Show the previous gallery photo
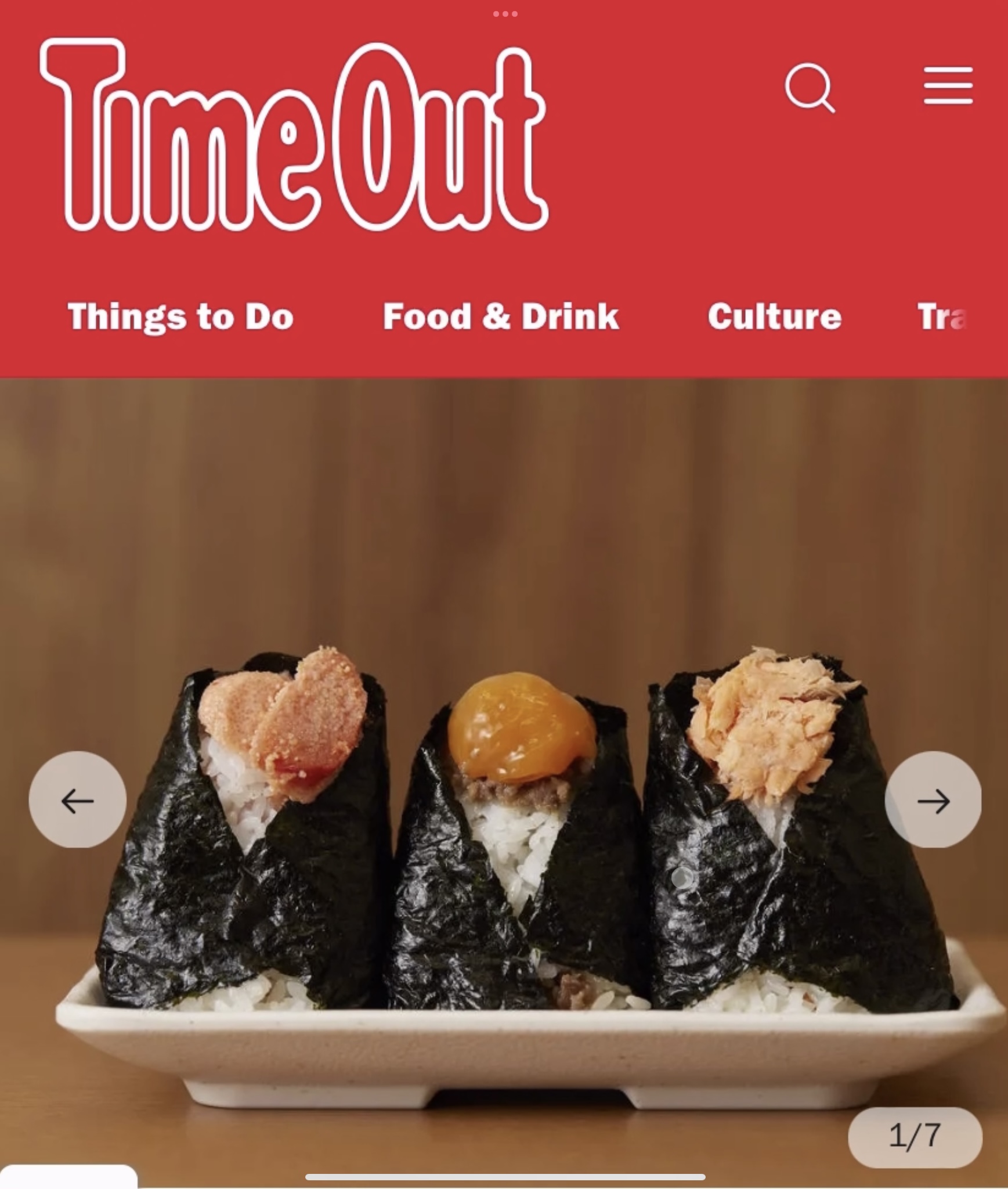Viewport: 1008px width, 1189px height. pyautogui.click(x=77, y=801)
